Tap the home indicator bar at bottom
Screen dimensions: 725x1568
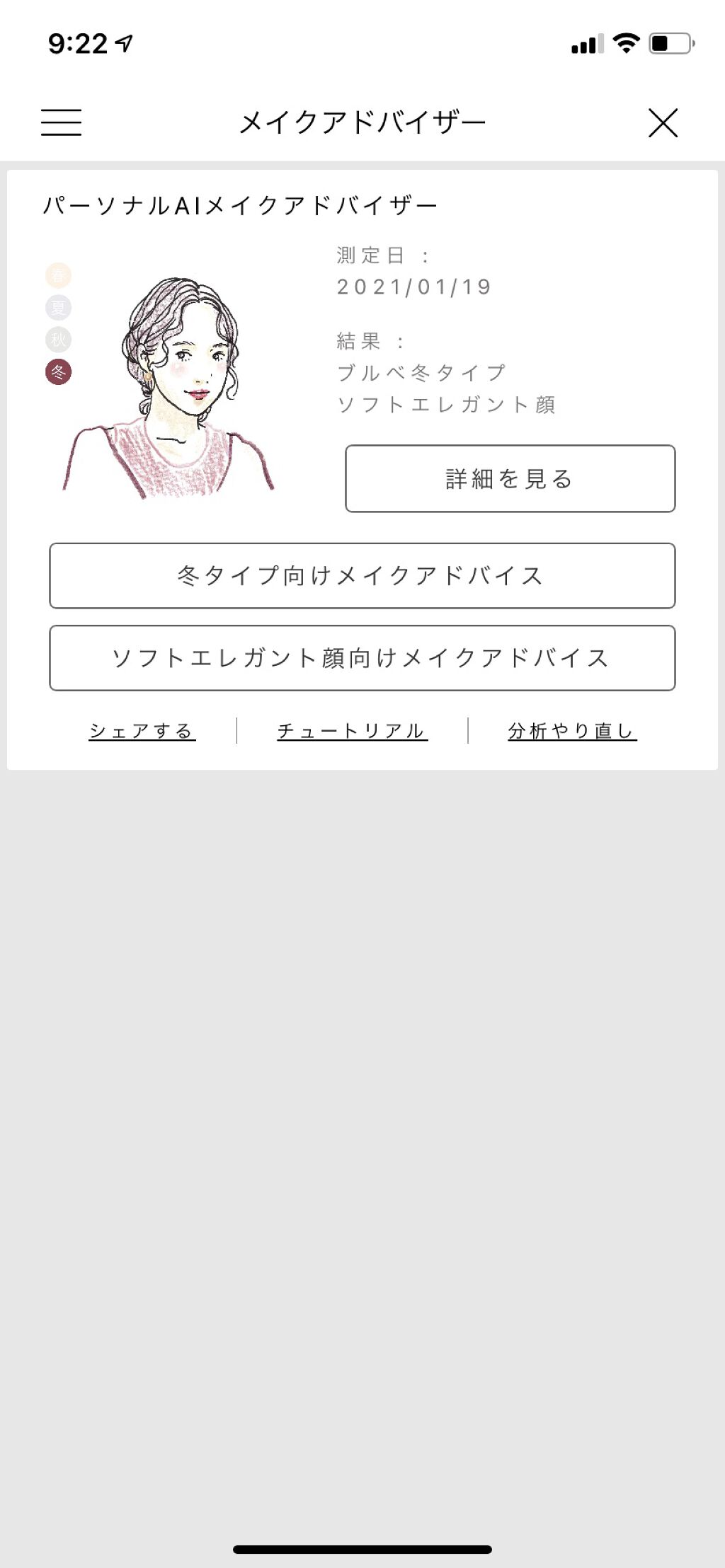[362, 1548]
